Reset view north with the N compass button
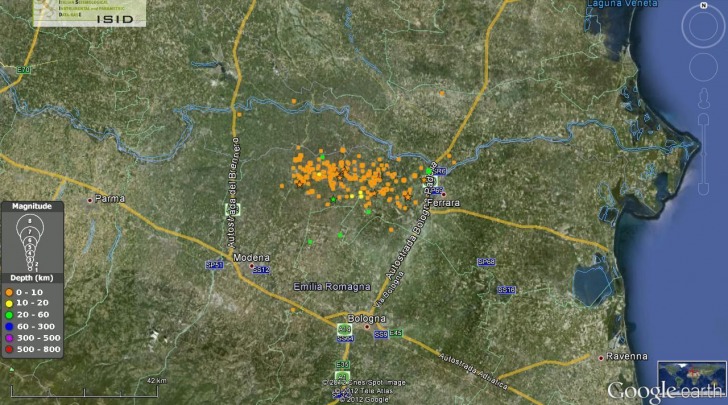The height and width of the screenshot is (405, 728). click(x=702, y=6)
